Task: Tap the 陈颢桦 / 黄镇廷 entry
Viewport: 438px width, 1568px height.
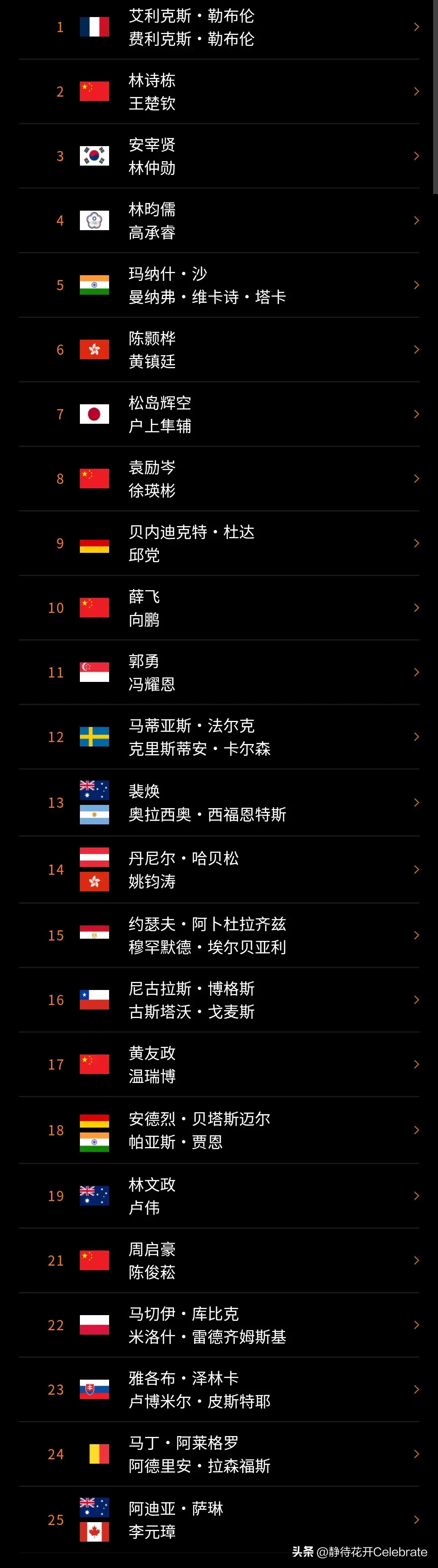Action: 219,350
